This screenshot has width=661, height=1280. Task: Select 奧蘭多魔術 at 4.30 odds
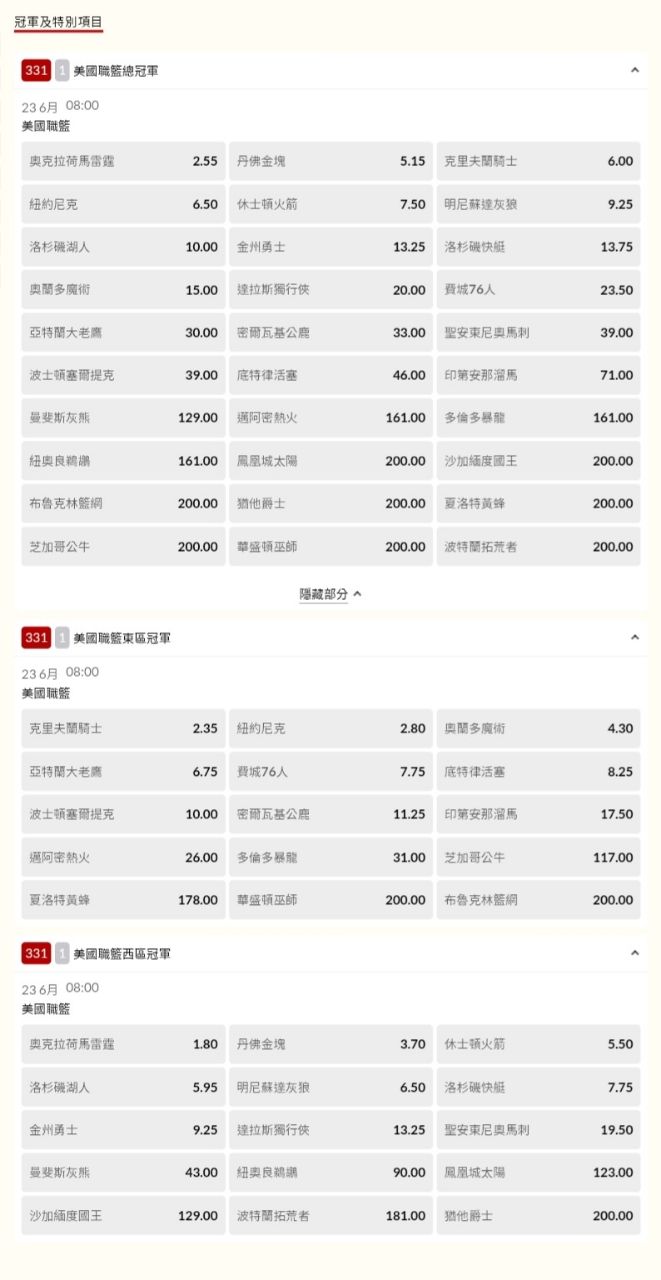click(538, 728)
